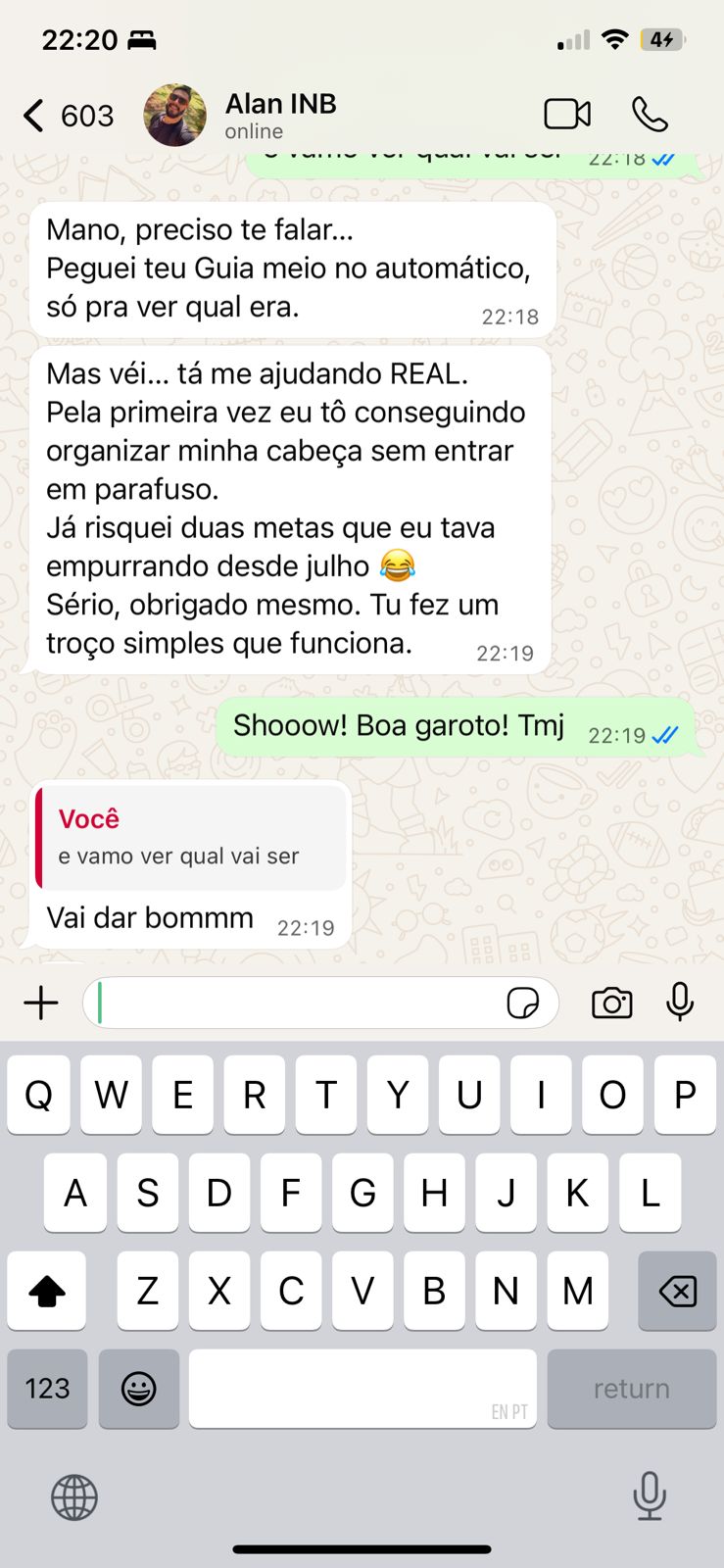Start keyboard dictation microphone

coord(649,1496)
